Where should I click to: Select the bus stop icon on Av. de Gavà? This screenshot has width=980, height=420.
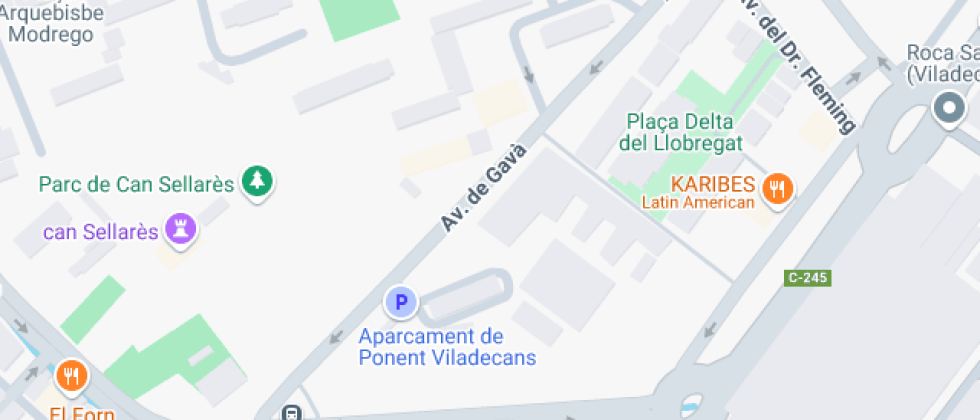click(x=291, y=413)
